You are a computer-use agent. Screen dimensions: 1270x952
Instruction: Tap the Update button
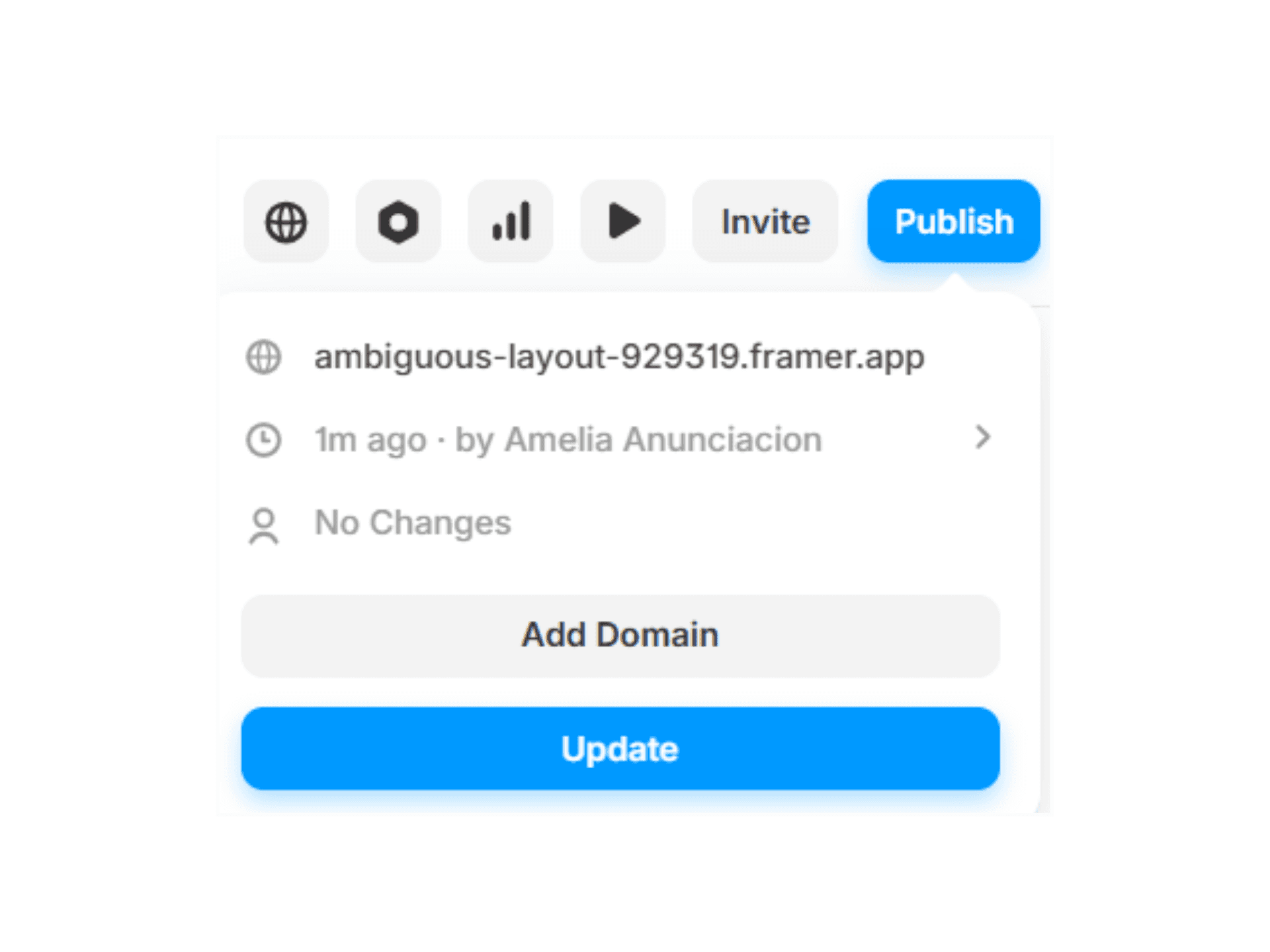pyautogui.click(x=620, y=748)
